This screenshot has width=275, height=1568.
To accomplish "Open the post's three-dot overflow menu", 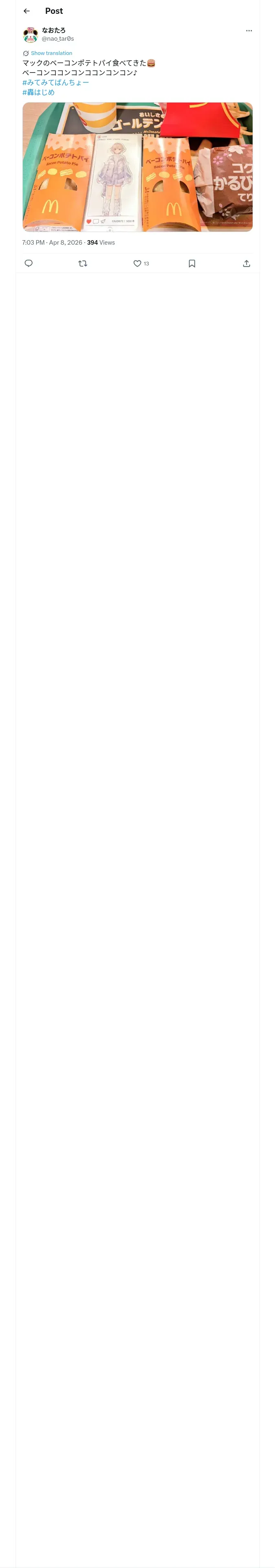I will 249,31.
